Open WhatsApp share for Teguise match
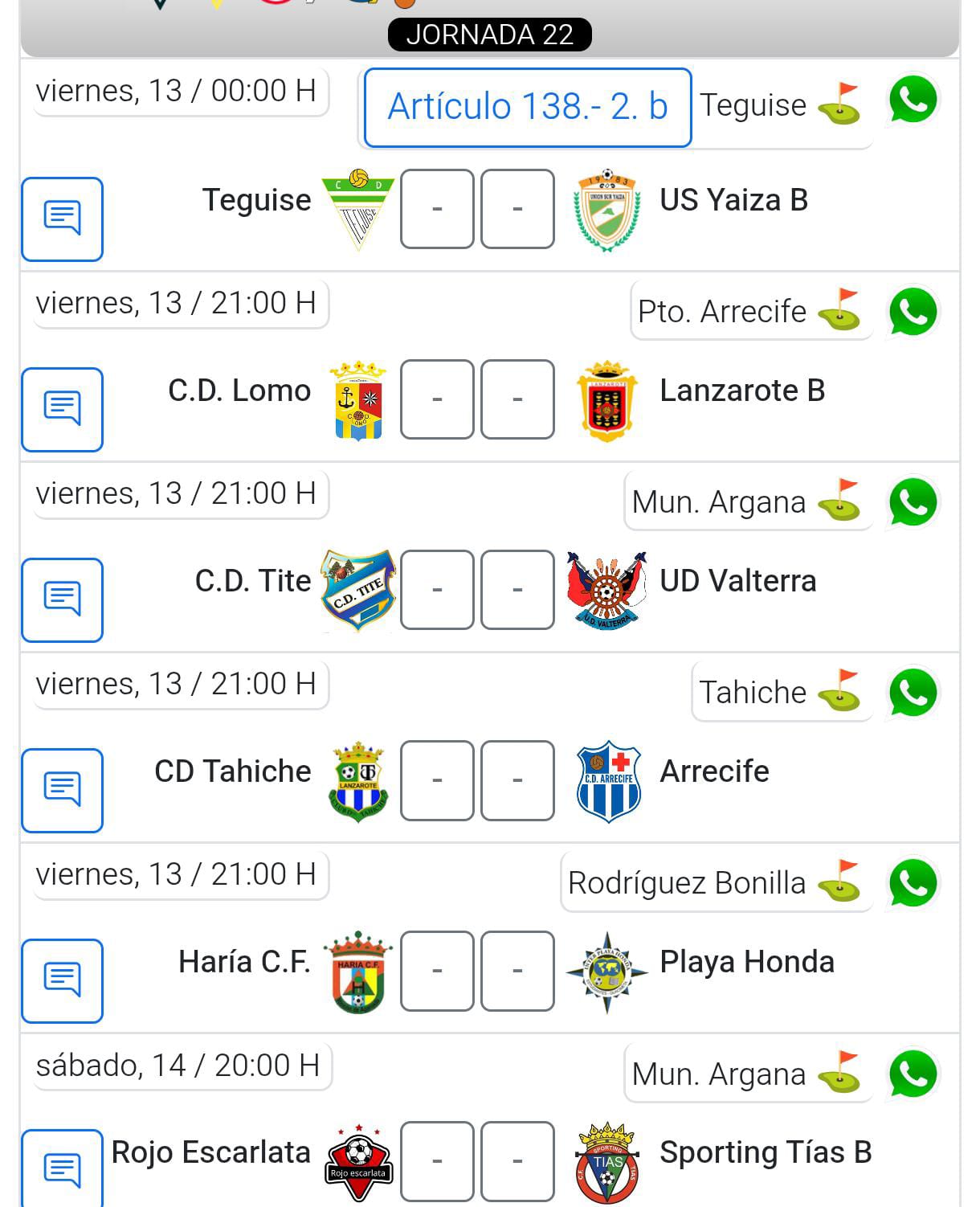 click(x=912, y=100)
